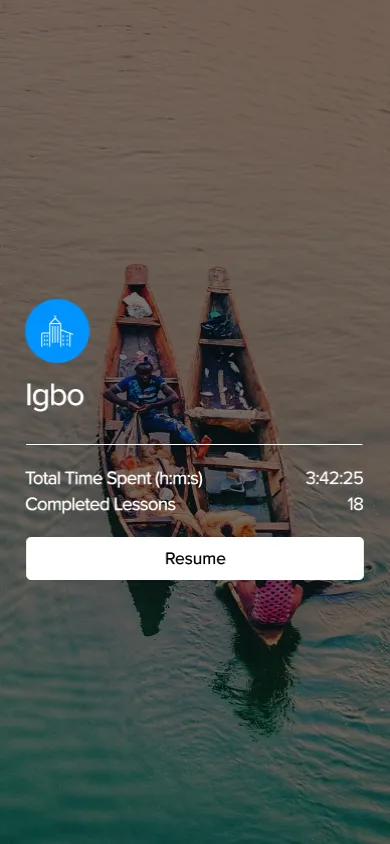This screenshot has width=390, height=844.
Task: Tap the Resume button
Action: coord(195,558)
